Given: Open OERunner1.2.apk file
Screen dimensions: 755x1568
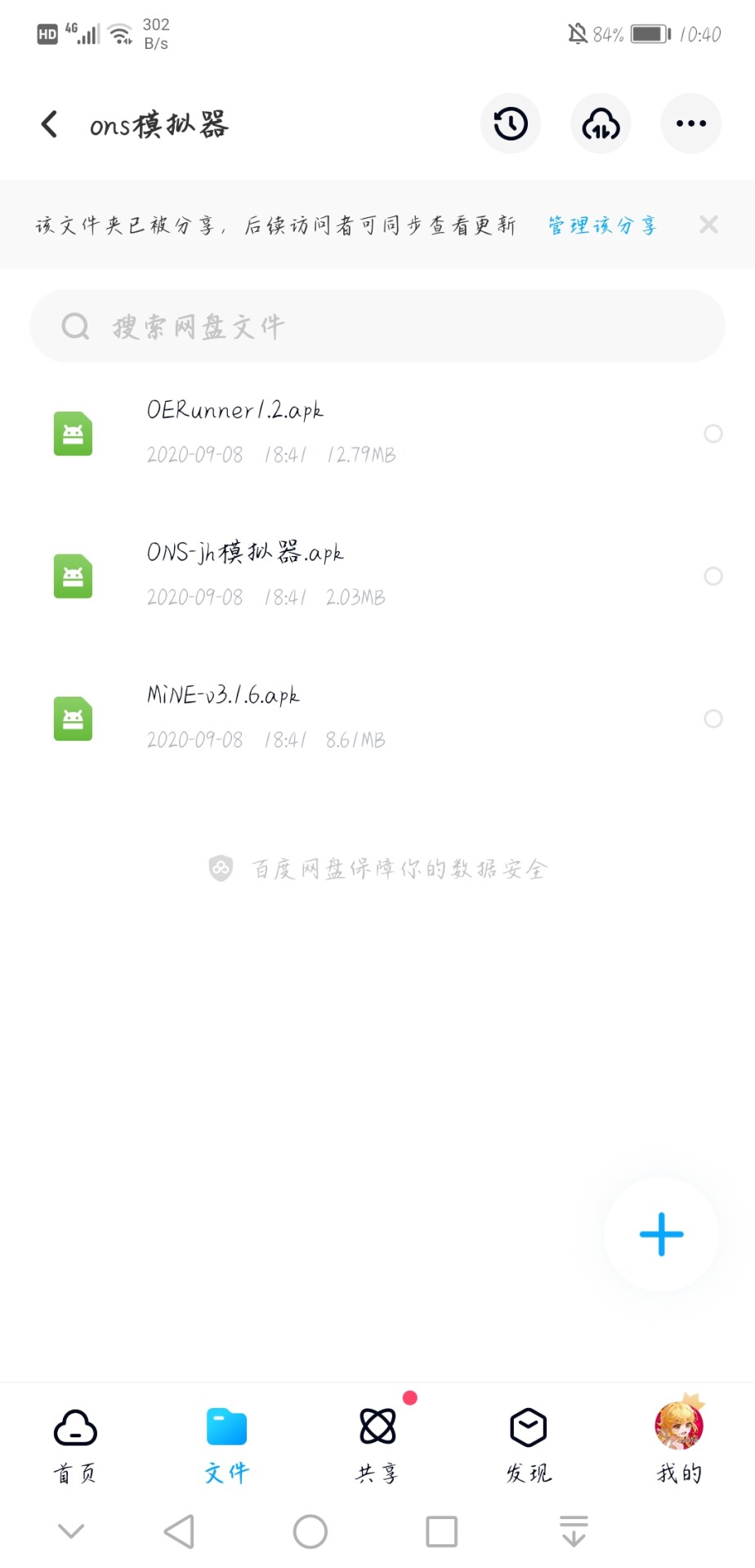Looking at the screenshot, I should [x=377, y=433].
